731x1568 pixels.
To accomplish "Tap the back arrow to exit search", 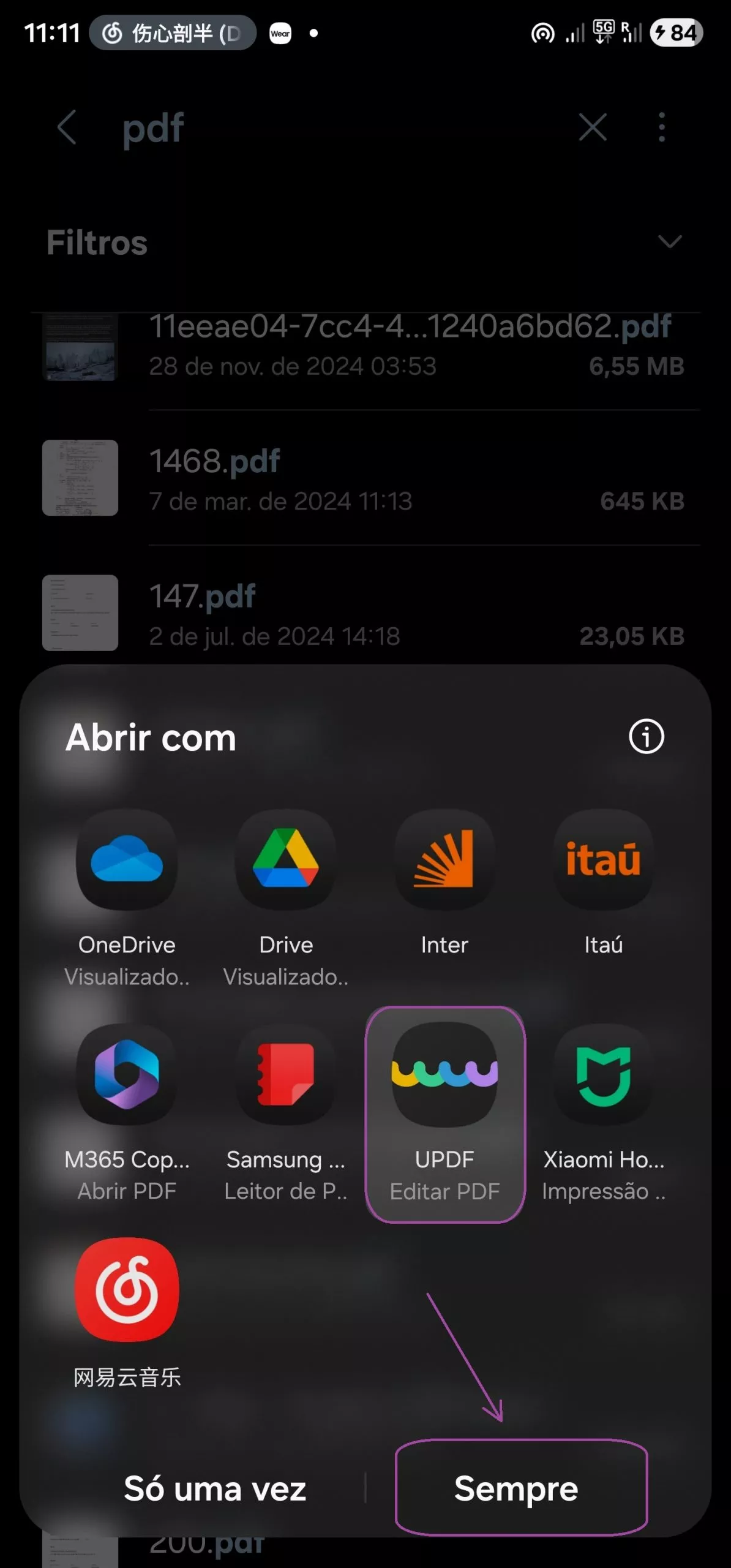I will [x=67, y=129].
